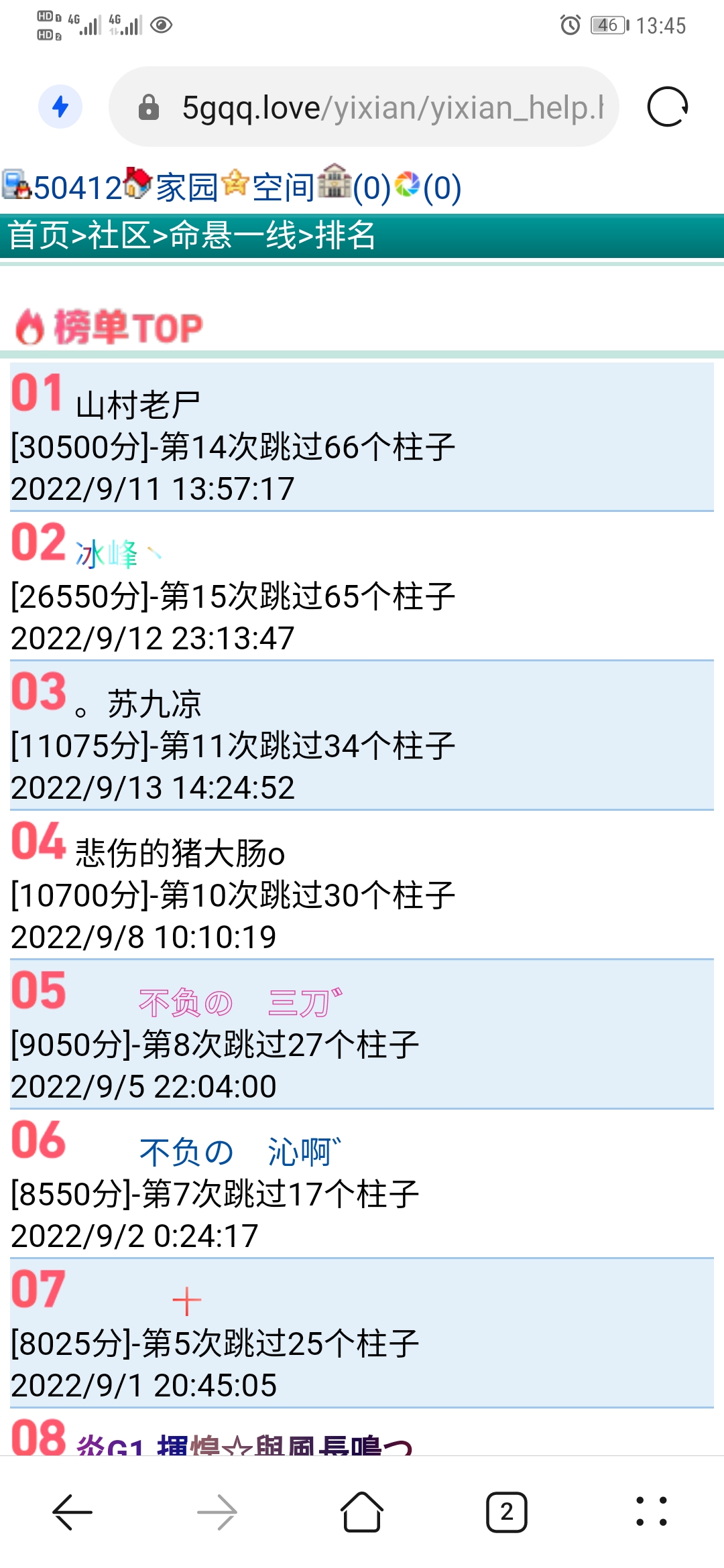Viewport: 724px width, 1568px height.
Task: Open the browser four-dot menu
Action: [x=652, y=1512]
